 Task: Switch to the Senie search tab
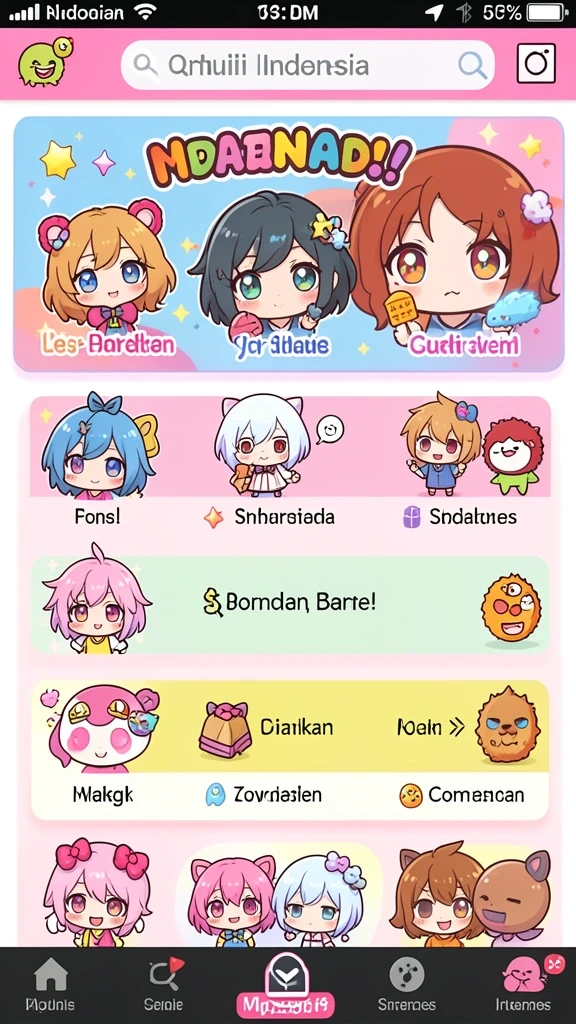pos(163,985)
